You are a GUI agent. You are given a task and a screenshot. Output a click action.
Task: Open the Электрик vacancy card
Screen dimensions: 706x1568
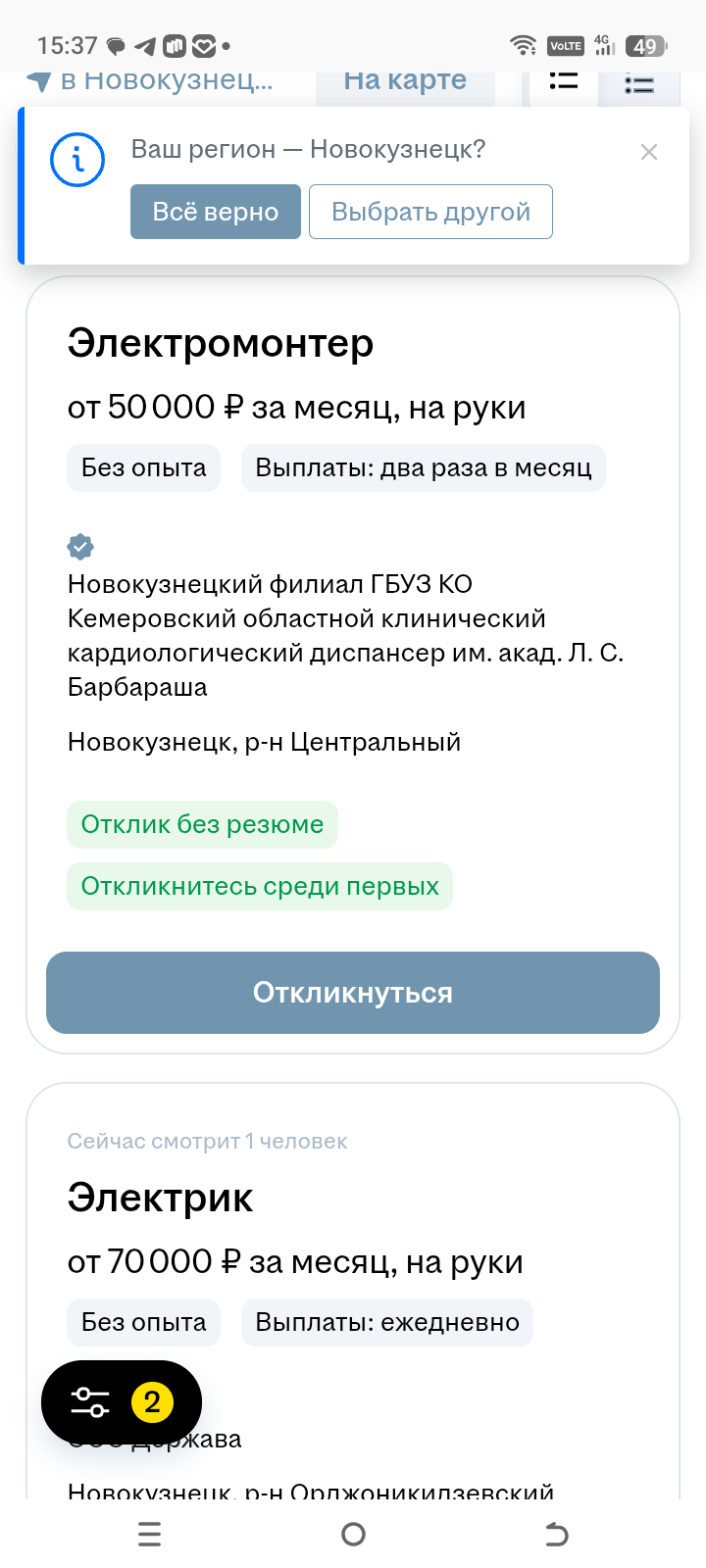pos(161,1199)
